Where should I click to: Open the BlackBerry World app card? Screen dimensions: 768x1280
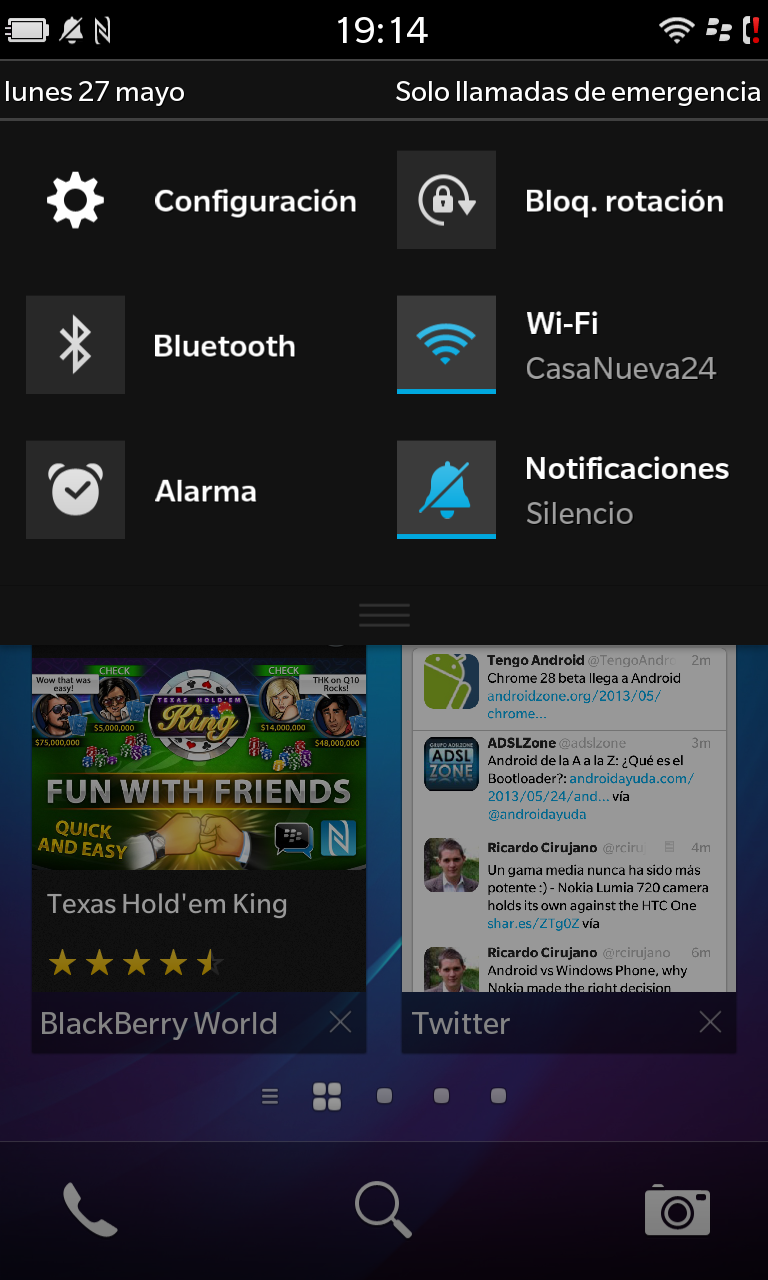pyautogui.click(x=198, y=820)
